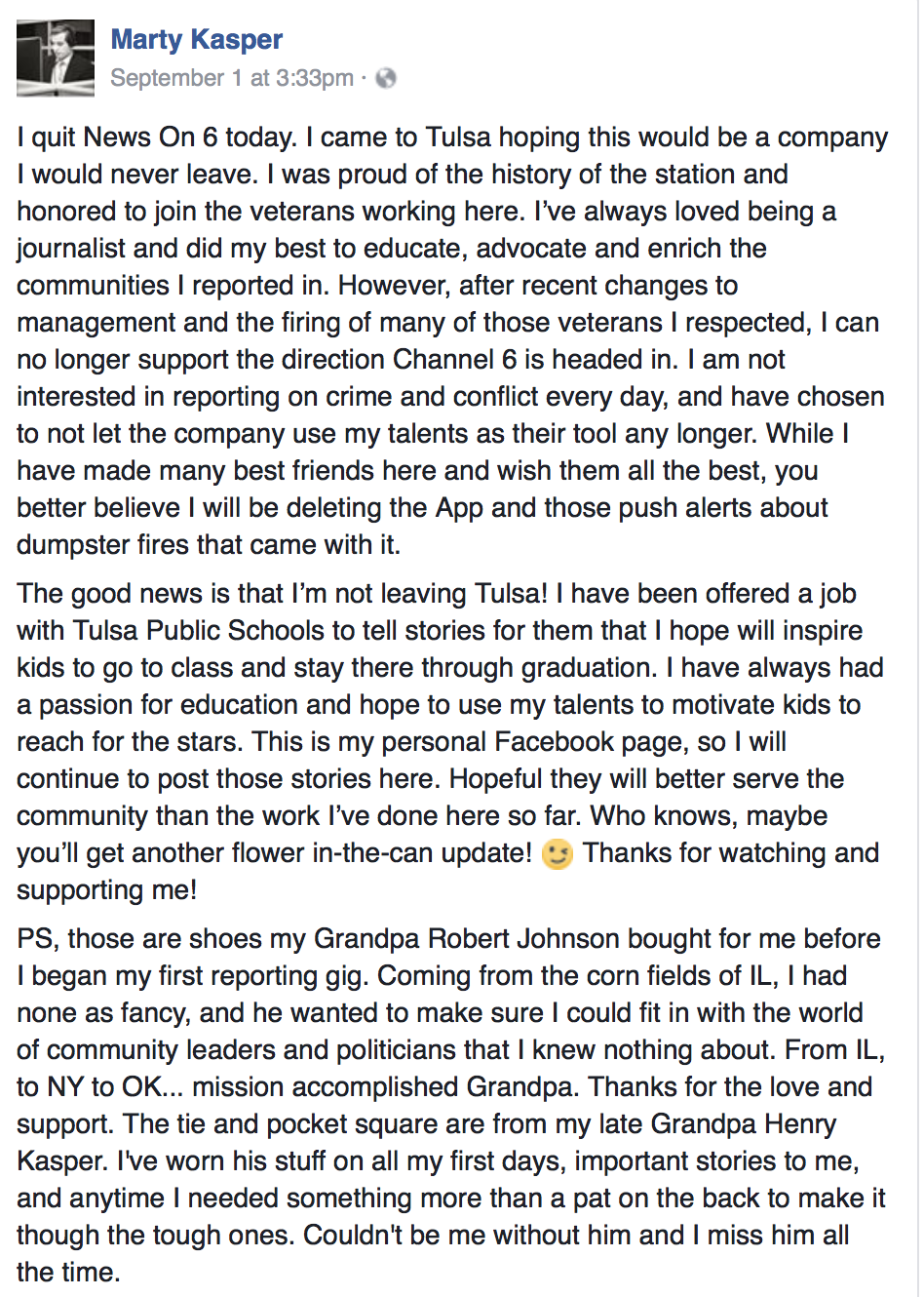Viewport: 924px width, 1297px height.
Task: Open Marty Kasper's profile name link
Action: click(x=197, y=39)
